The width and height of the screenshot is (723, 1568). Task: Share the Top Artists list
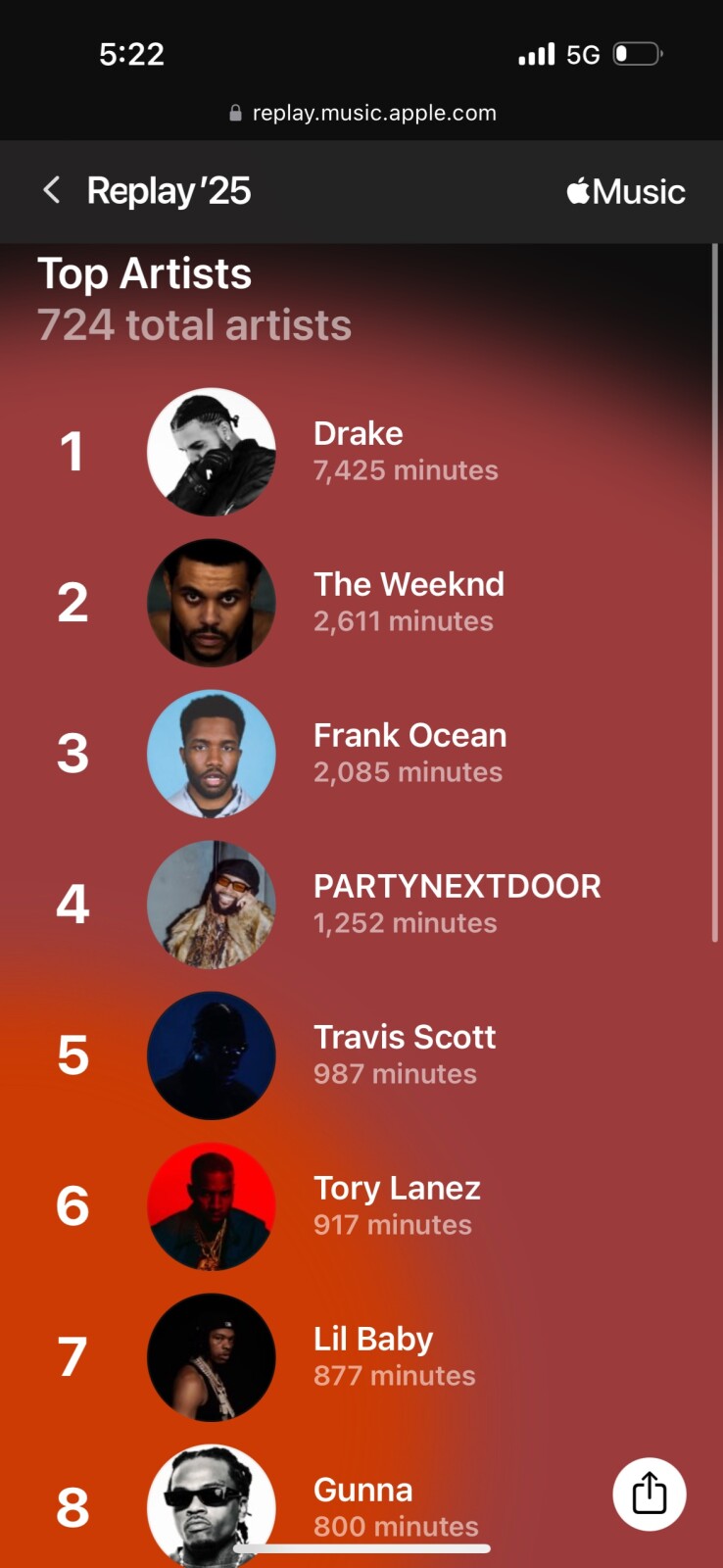[x=649, y=1494]
